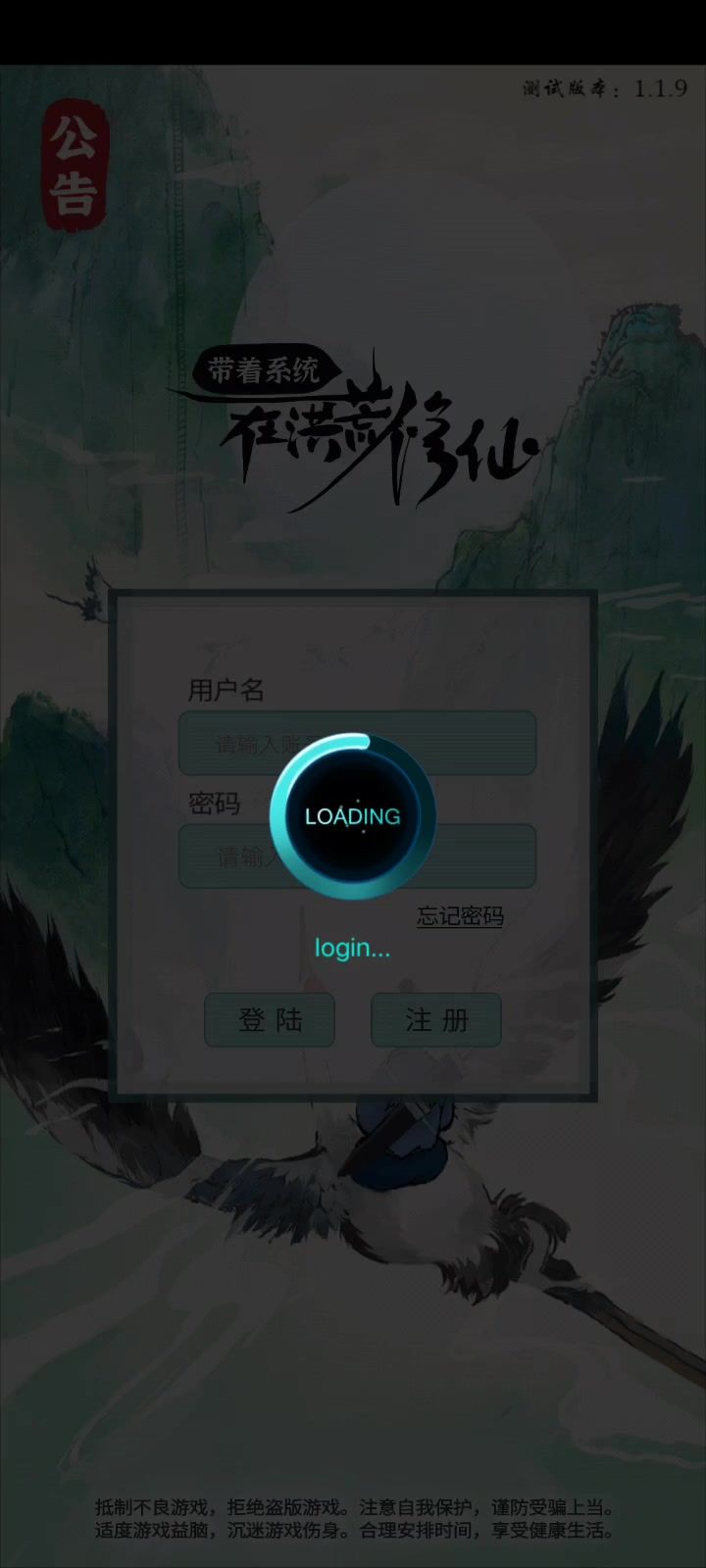706x1568 pixels.
Task: Tap the 注册 register button
Action: (436, 1020)
